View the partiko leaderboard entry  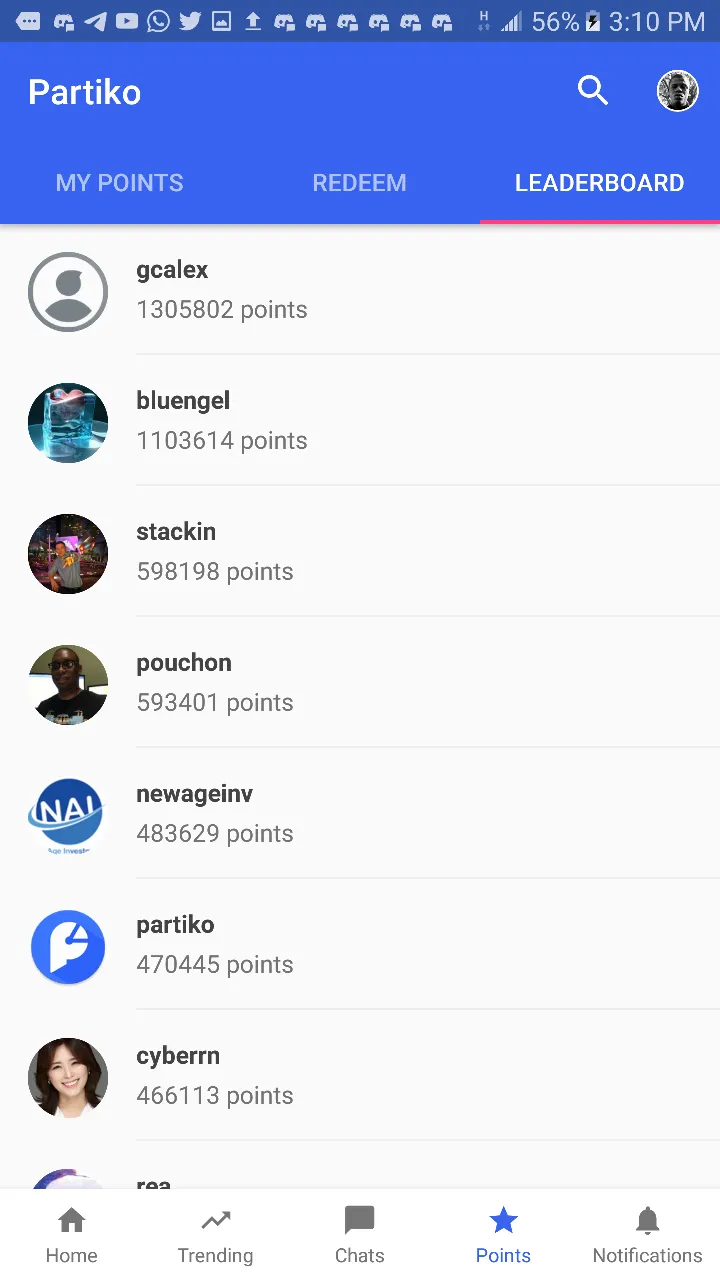pyautogui.click(x=360, y=945)
